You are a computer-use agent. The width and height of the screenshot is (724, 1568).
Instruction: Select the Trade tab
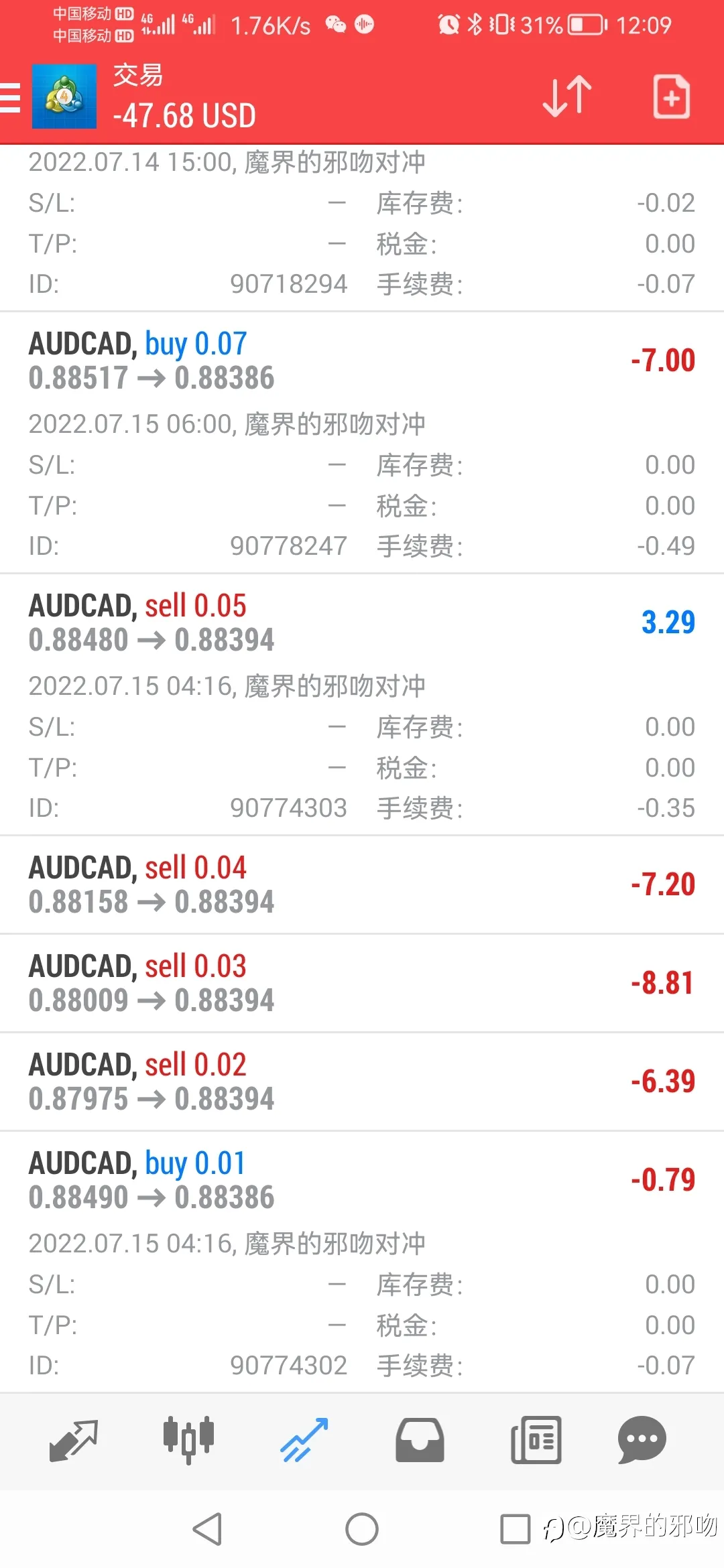click(x=304, y=1440)
